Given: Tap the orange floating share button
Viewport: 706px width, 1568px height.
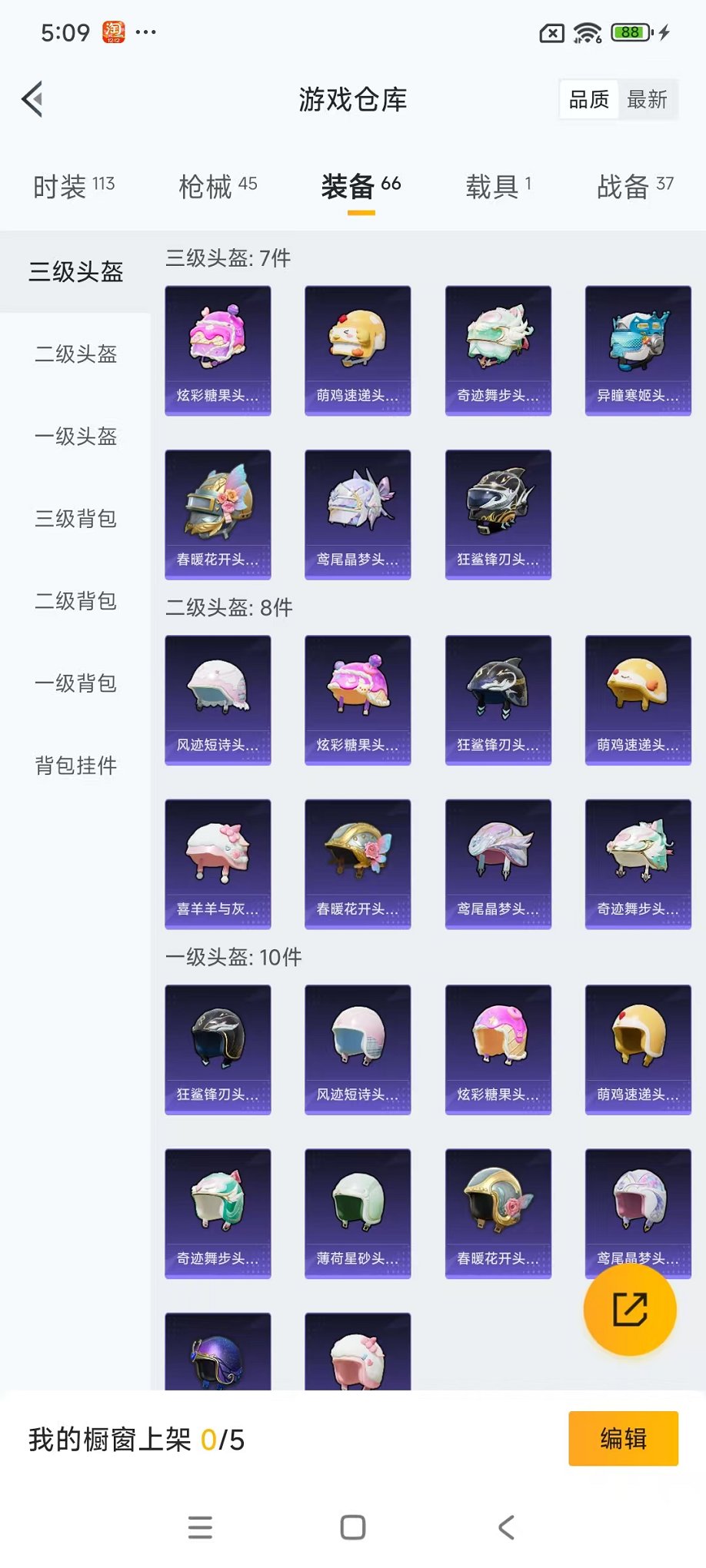Looking at the screenshot, I should (630, 1310).
